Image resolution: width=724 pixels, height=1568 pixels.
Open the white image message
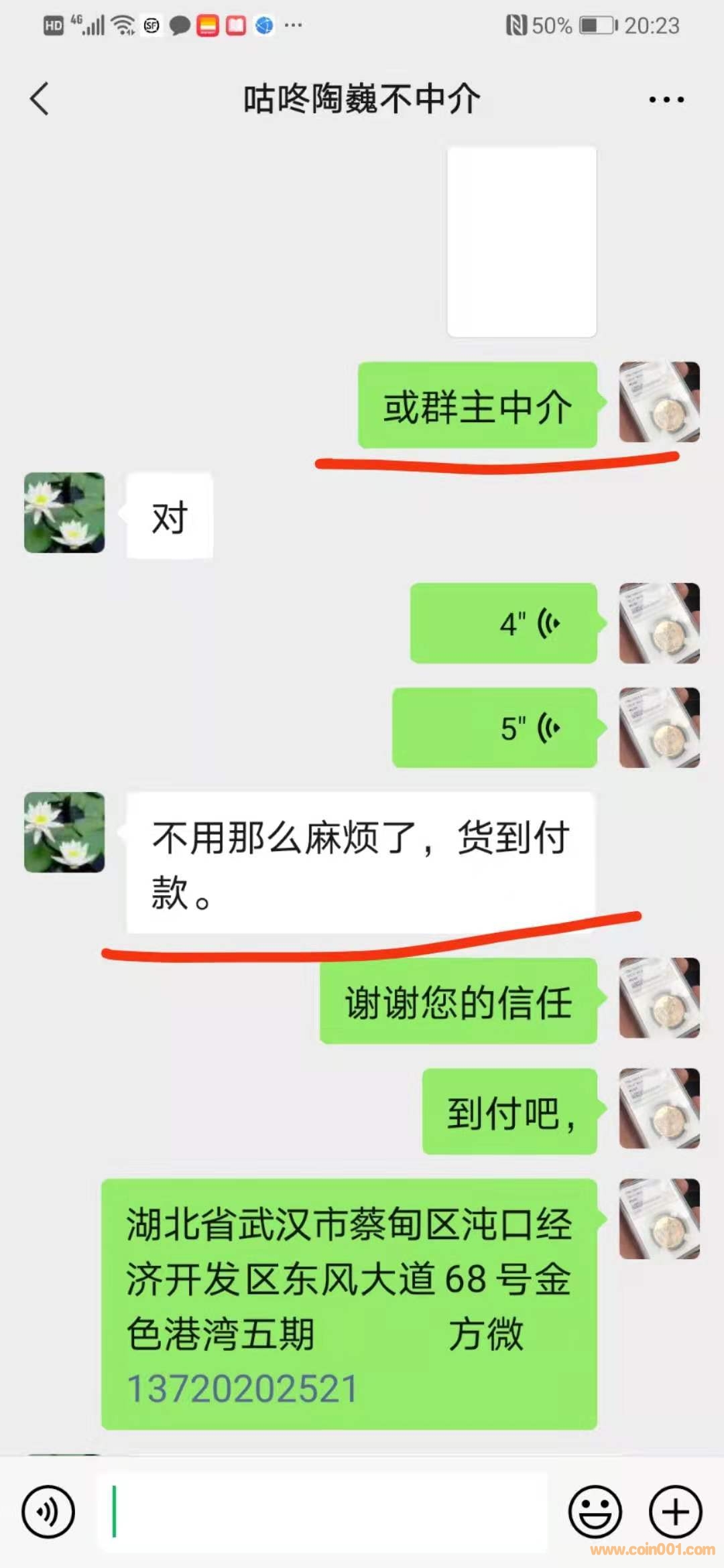tap(522, 241)
